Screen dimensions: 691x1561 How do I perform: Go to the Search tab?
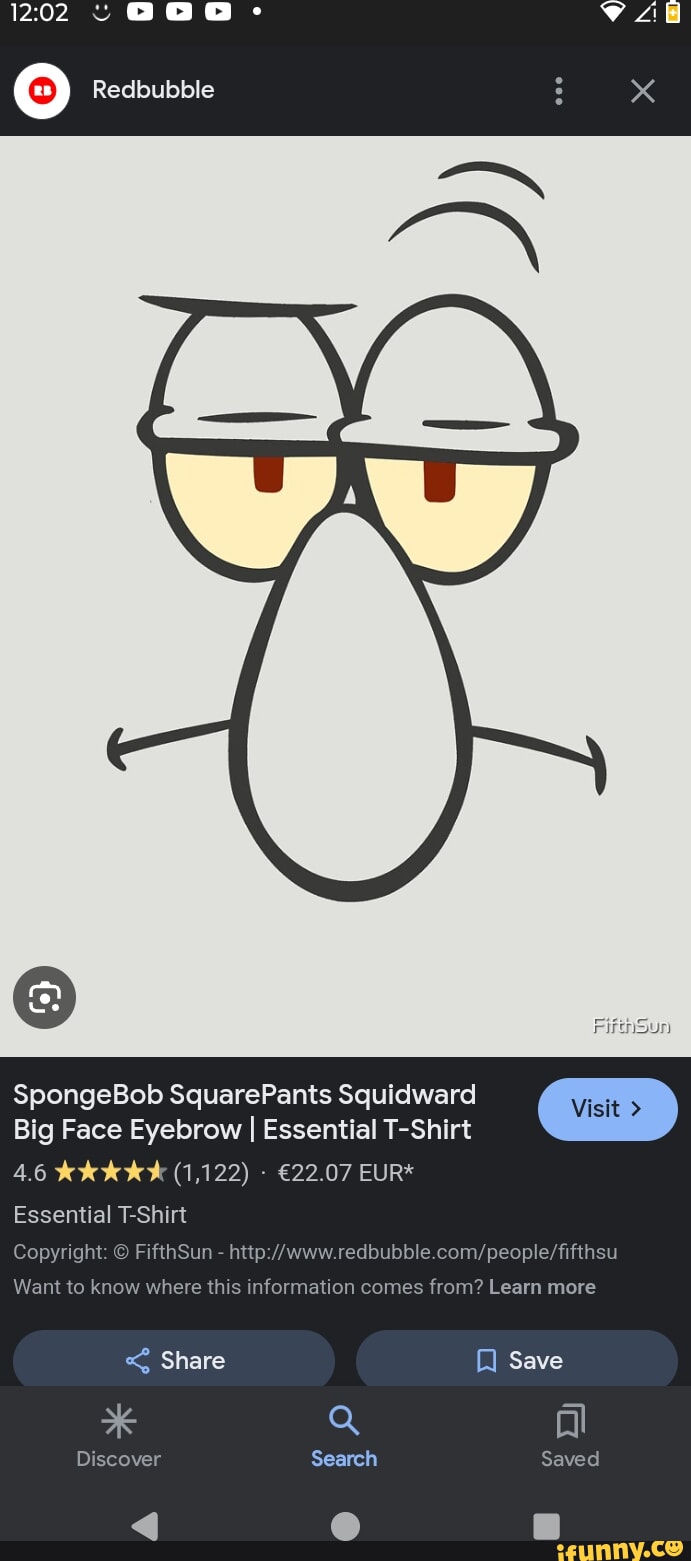click(344, 1437)
